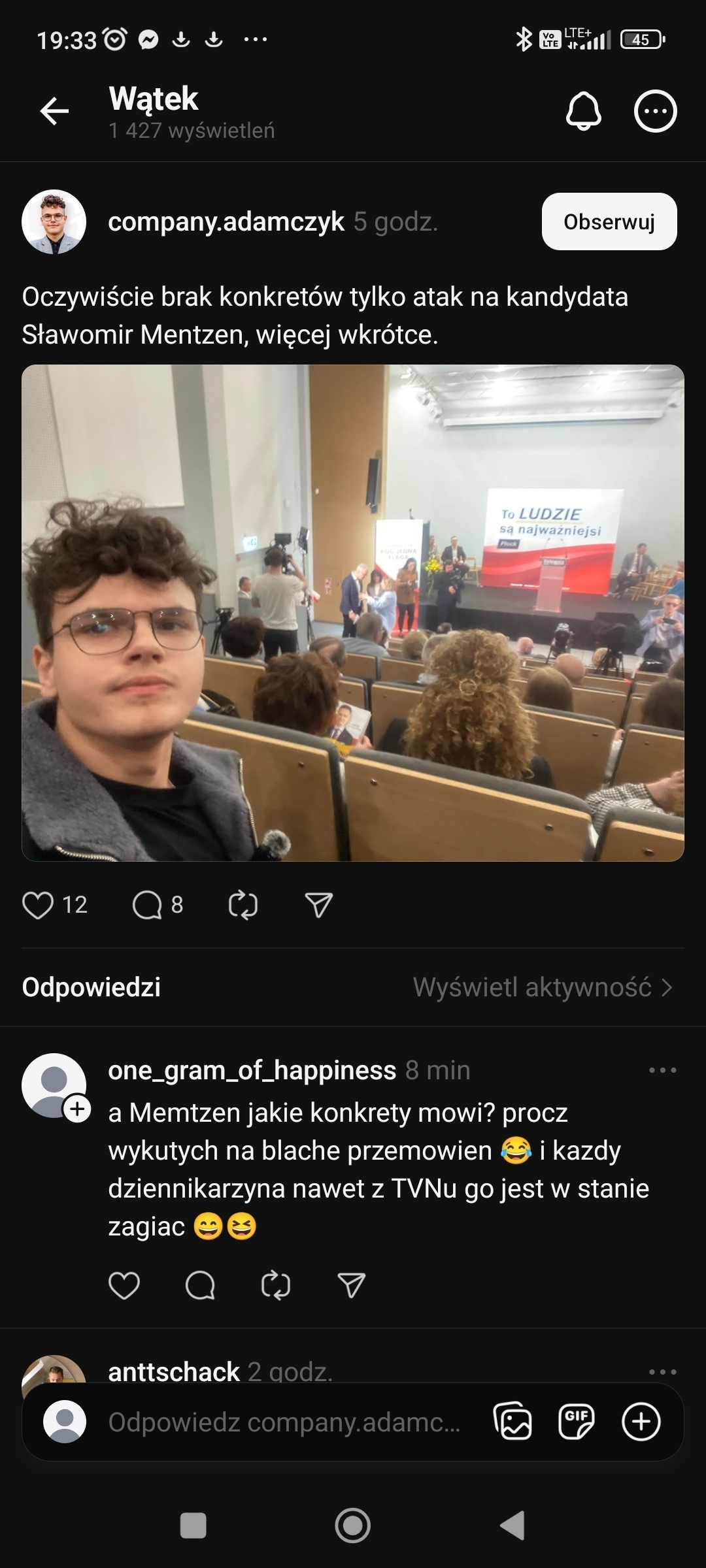Comment on company.adamczyk's post
The width and height of the screenshot is (706, 1568).
pyautogui.click(x=147, y=906)
